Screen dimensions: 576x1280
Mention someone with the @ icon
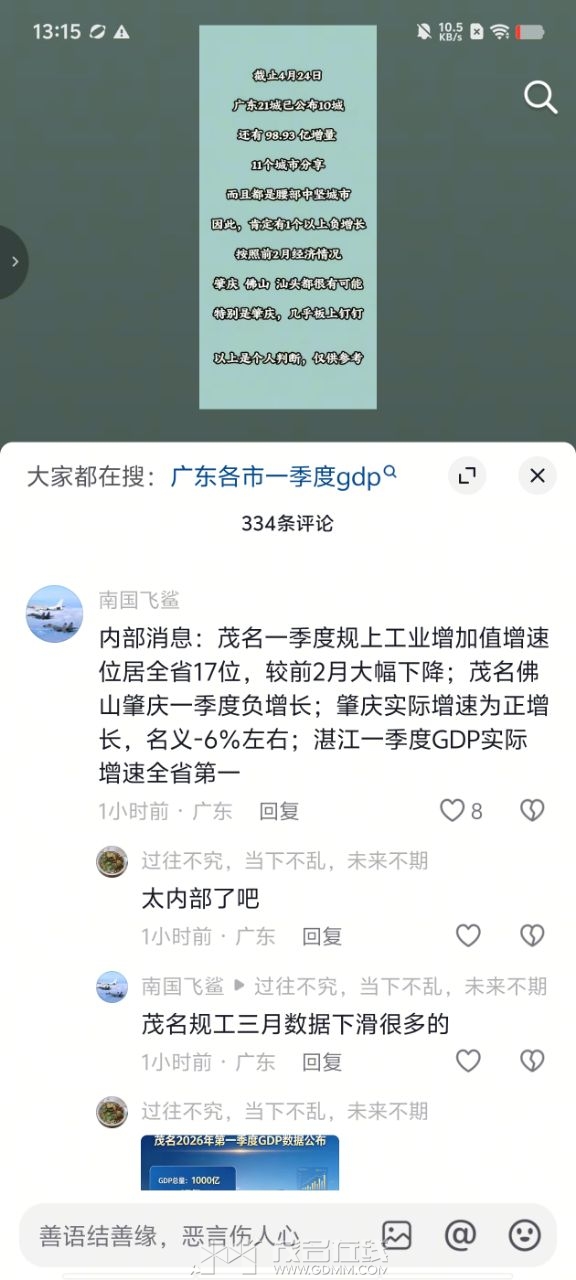click(x=460, y=1235)
